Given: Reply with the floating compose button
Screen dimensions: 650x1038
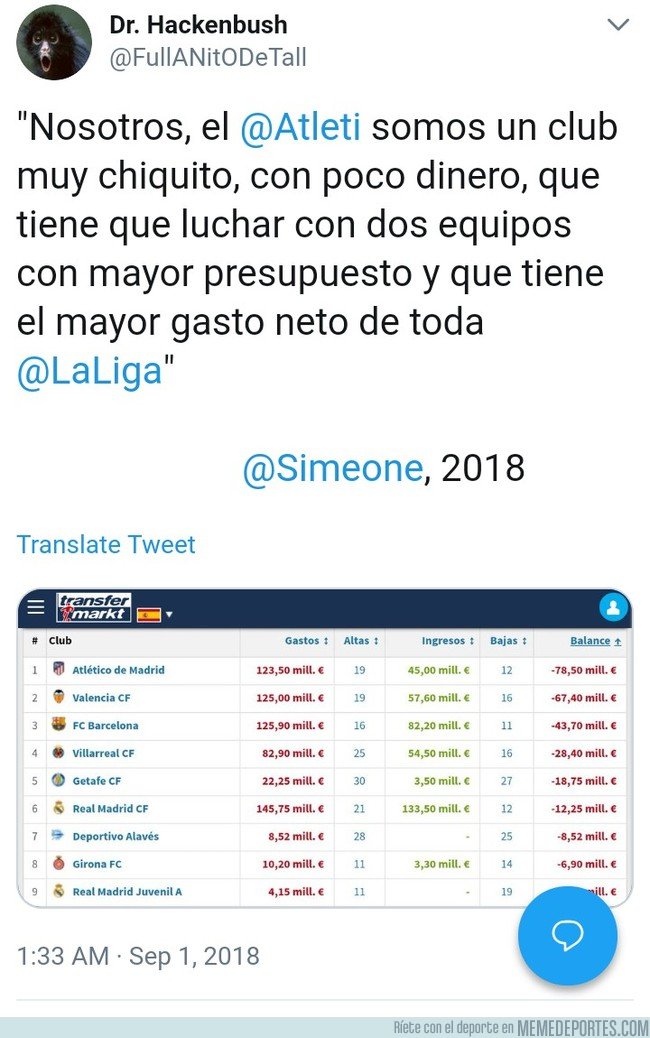Looking at the screenshot, I should click(567, 935).
